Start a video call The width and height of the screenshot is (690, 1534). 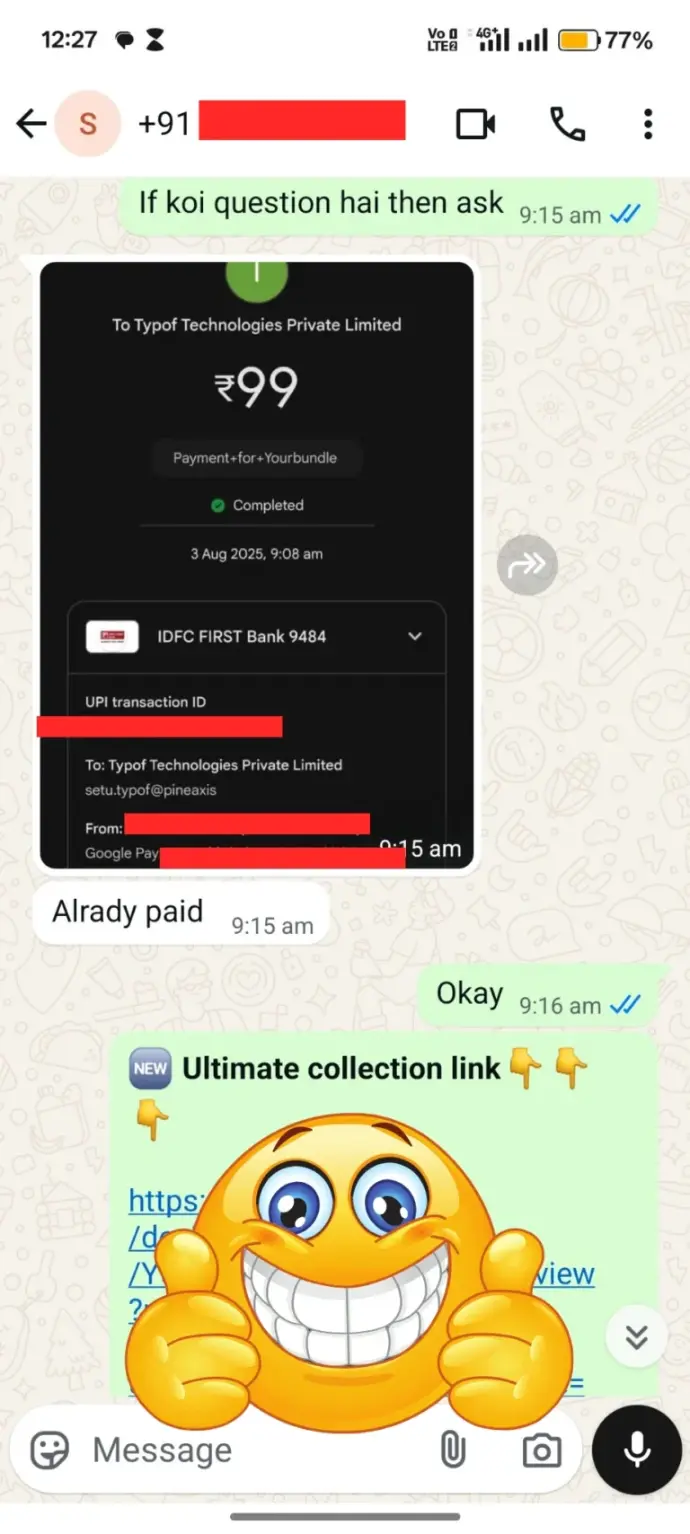pyautogui.click(x=475, y=124)
